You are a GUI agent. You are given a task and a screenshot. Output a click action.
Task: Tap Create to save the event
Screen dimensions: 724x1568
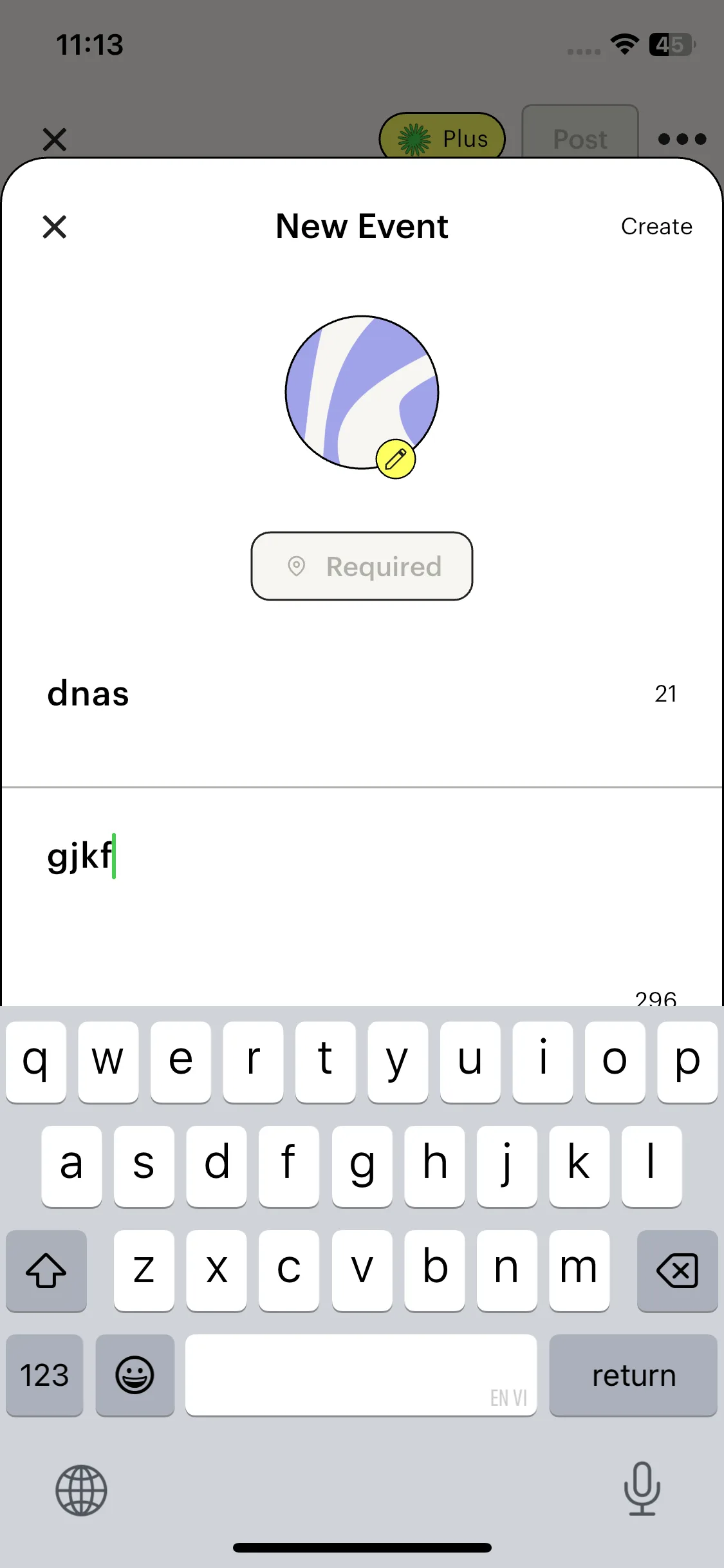[x=656, y=227]
